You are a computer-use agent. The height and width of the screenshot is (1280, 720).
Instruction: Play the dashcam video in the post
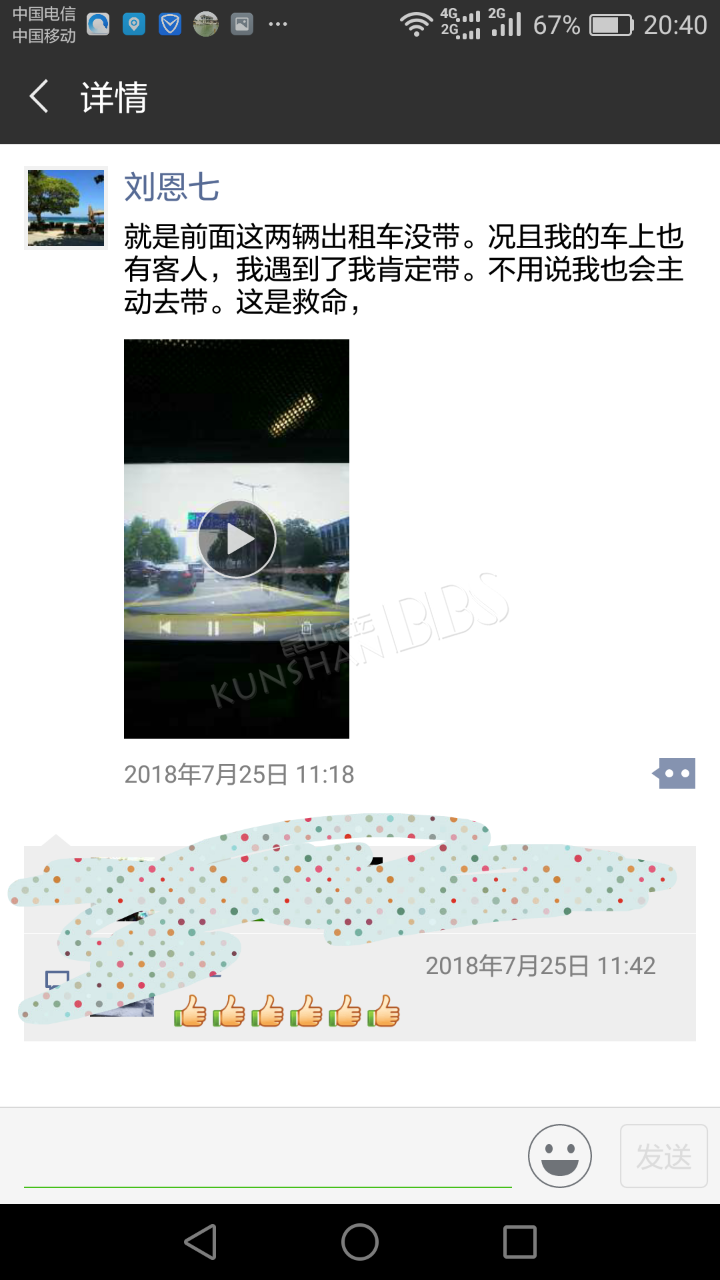(x=237, y=539)
